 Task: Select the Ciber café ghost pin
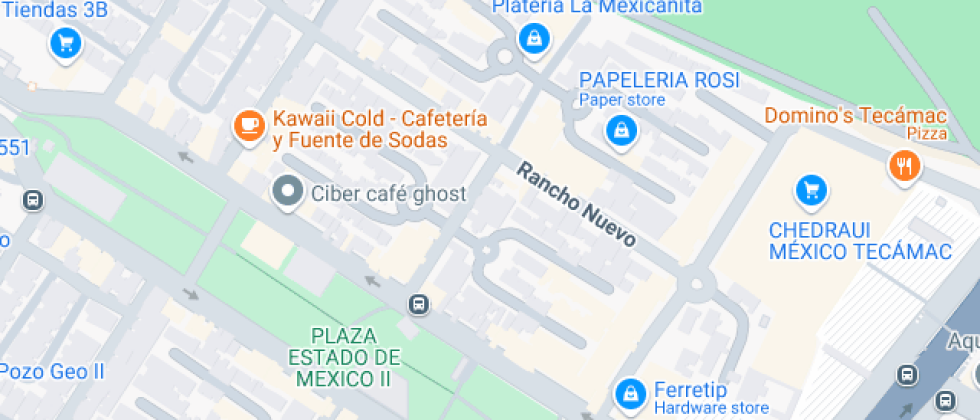click(288, 192)
